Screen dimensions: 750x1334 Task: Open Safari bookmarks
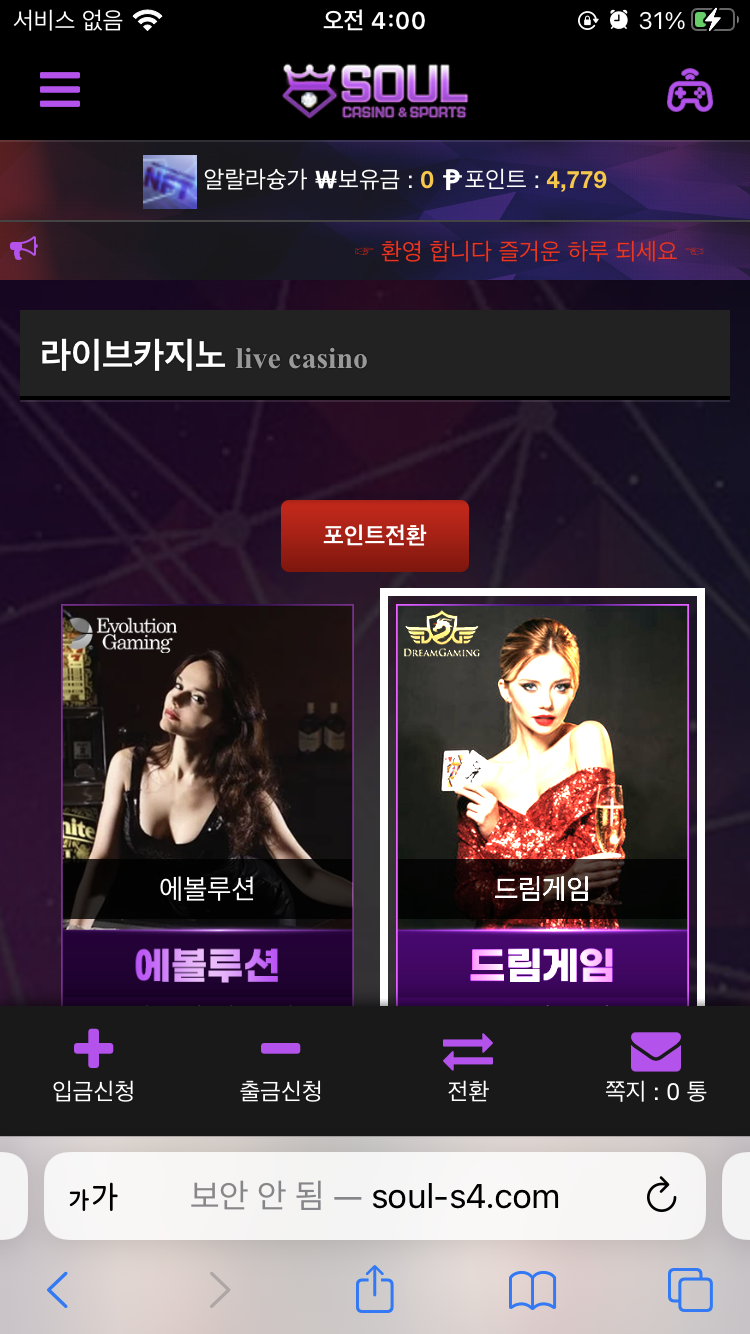coord(532,1290)
